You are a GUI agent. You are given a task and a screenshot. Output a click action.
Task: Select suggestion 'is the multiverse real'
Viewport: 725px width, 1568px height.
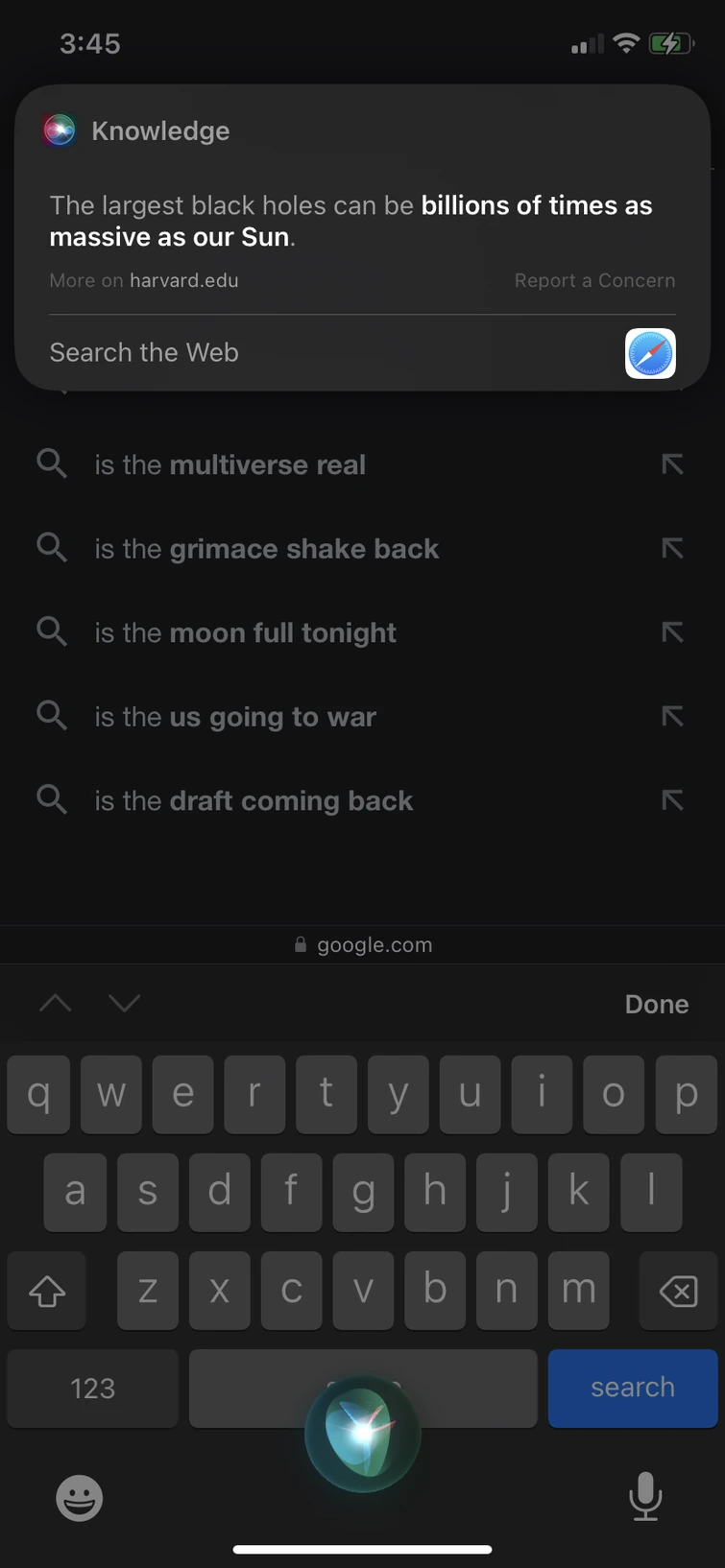coord(230,464)
